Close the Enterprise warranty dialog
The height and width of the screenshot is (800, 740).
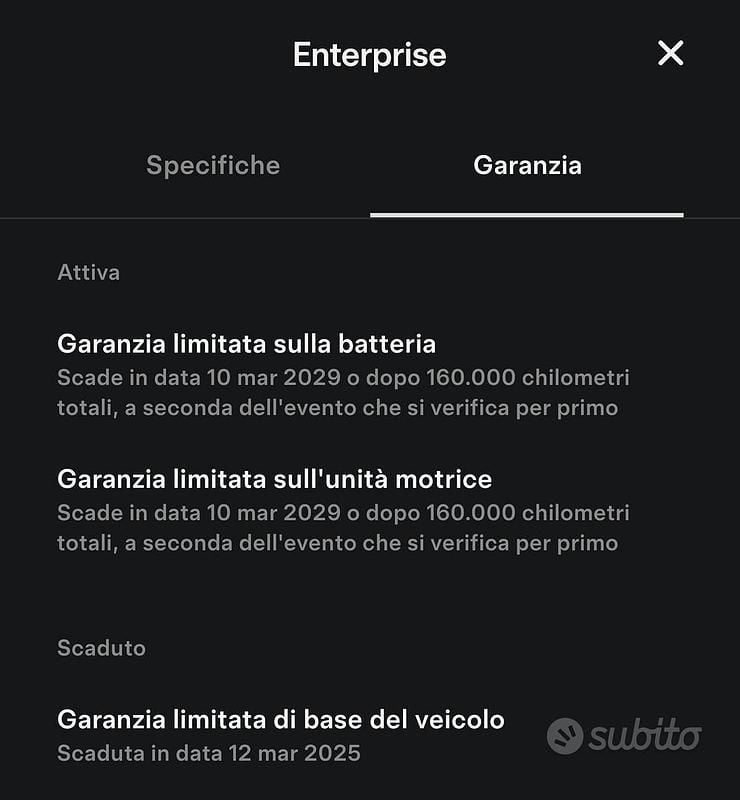tap(672, 54)
